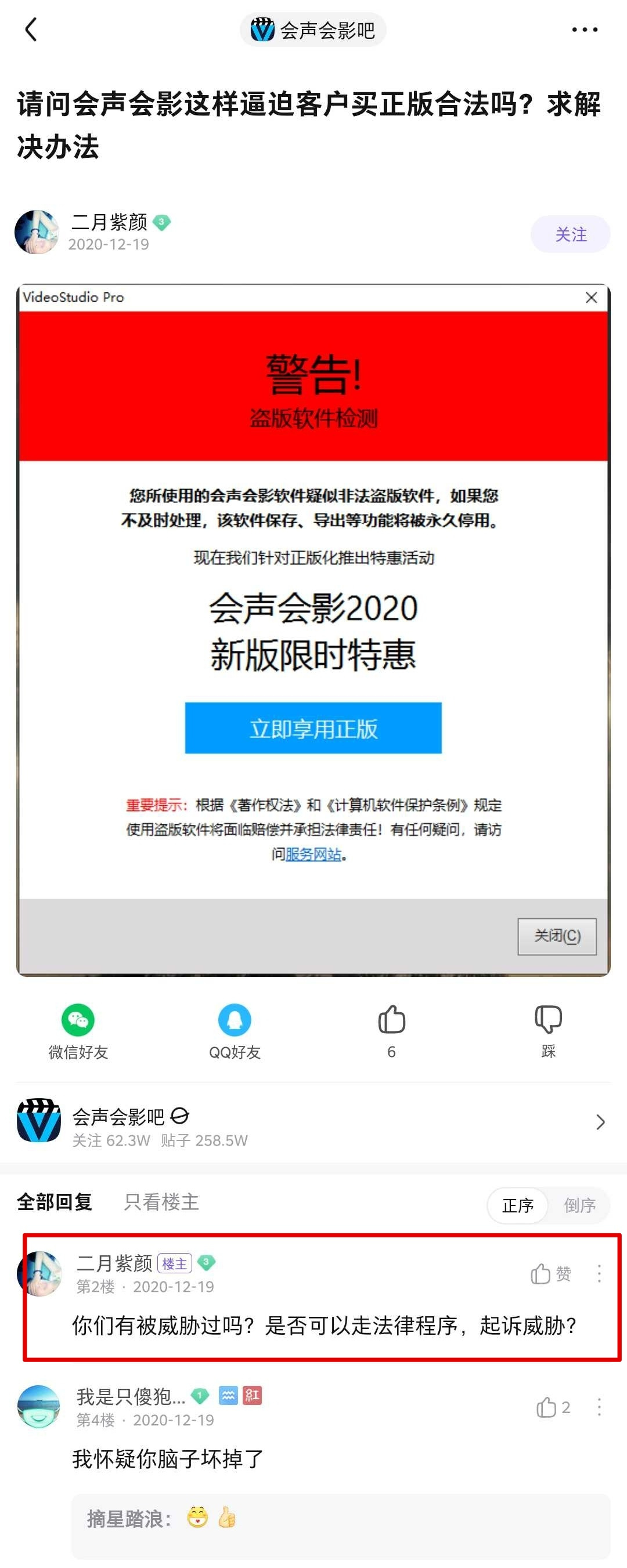Follow the user 二月紫颜
627x1568 pixels.
click(570, 234)
